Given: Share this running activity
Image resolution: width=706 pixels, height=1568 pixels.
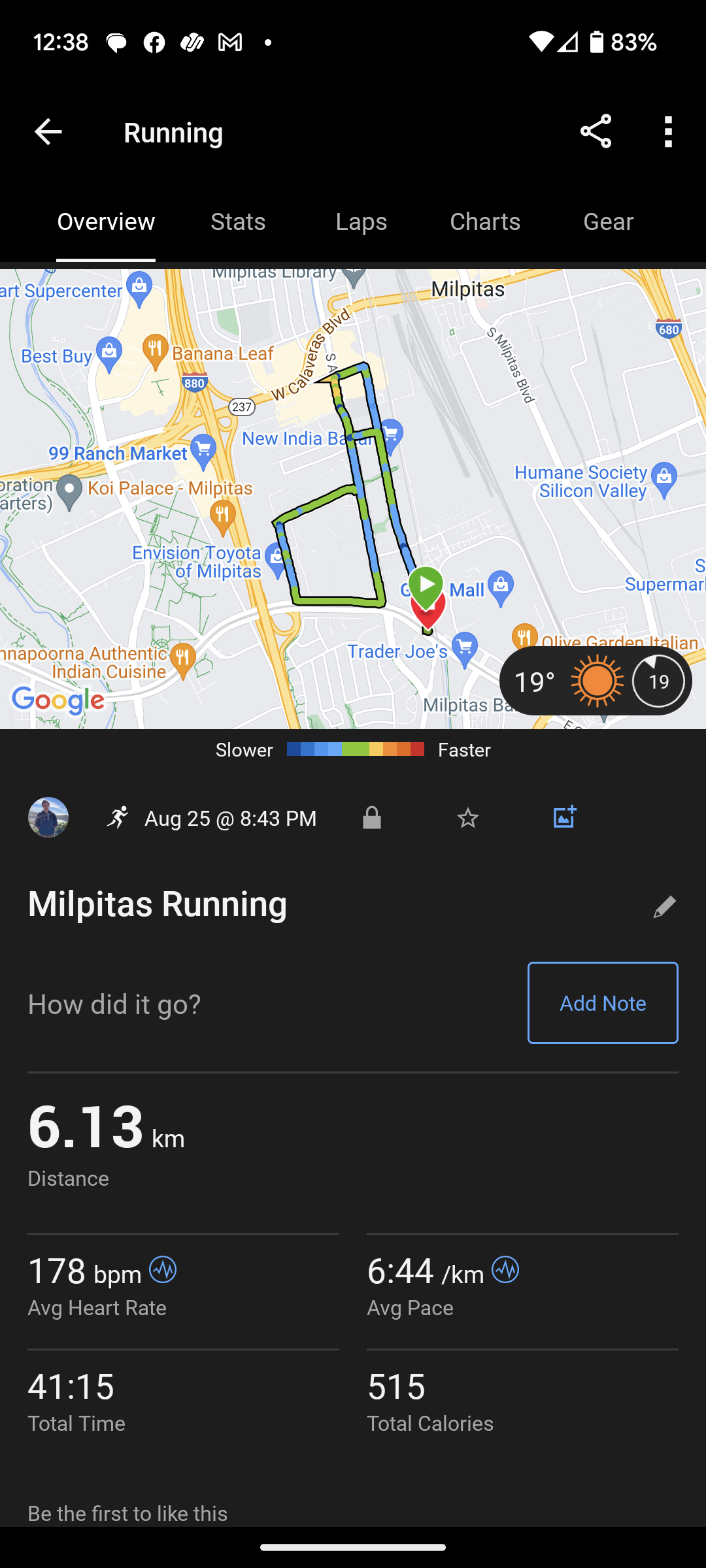Looking at the screenshot, I should (596, 132).
